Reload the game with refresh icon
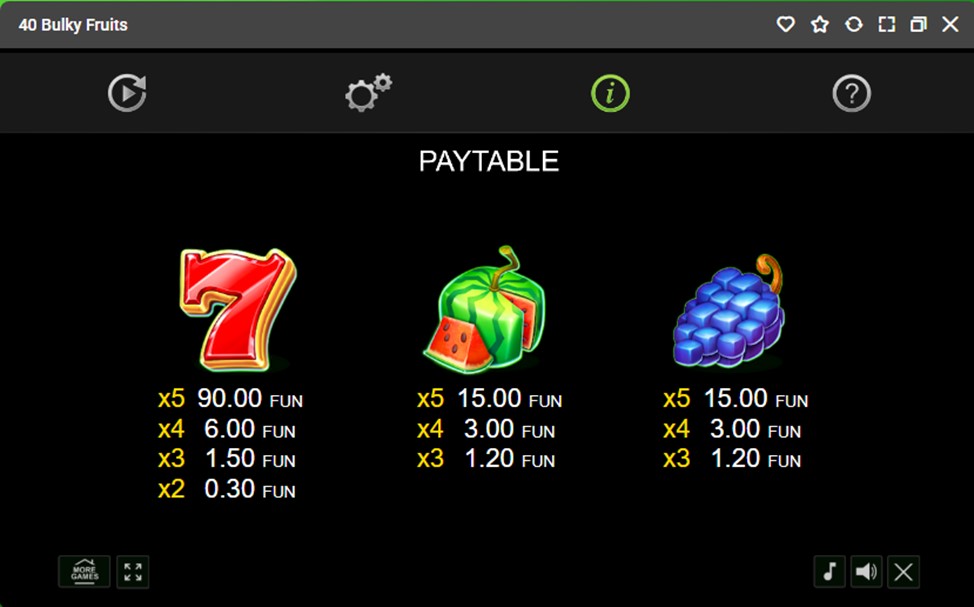Image resolution: width=974 pixels, height=607 pixels. click(853, 24)
